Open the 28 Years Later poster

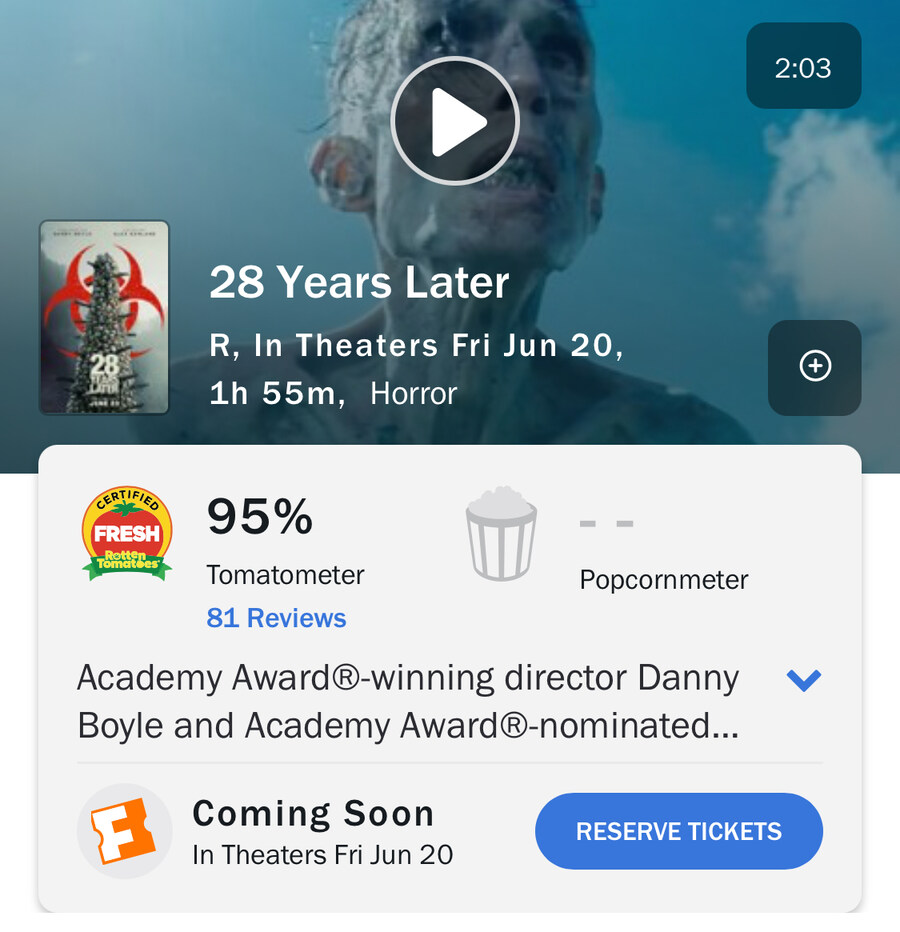coord(104,317)
